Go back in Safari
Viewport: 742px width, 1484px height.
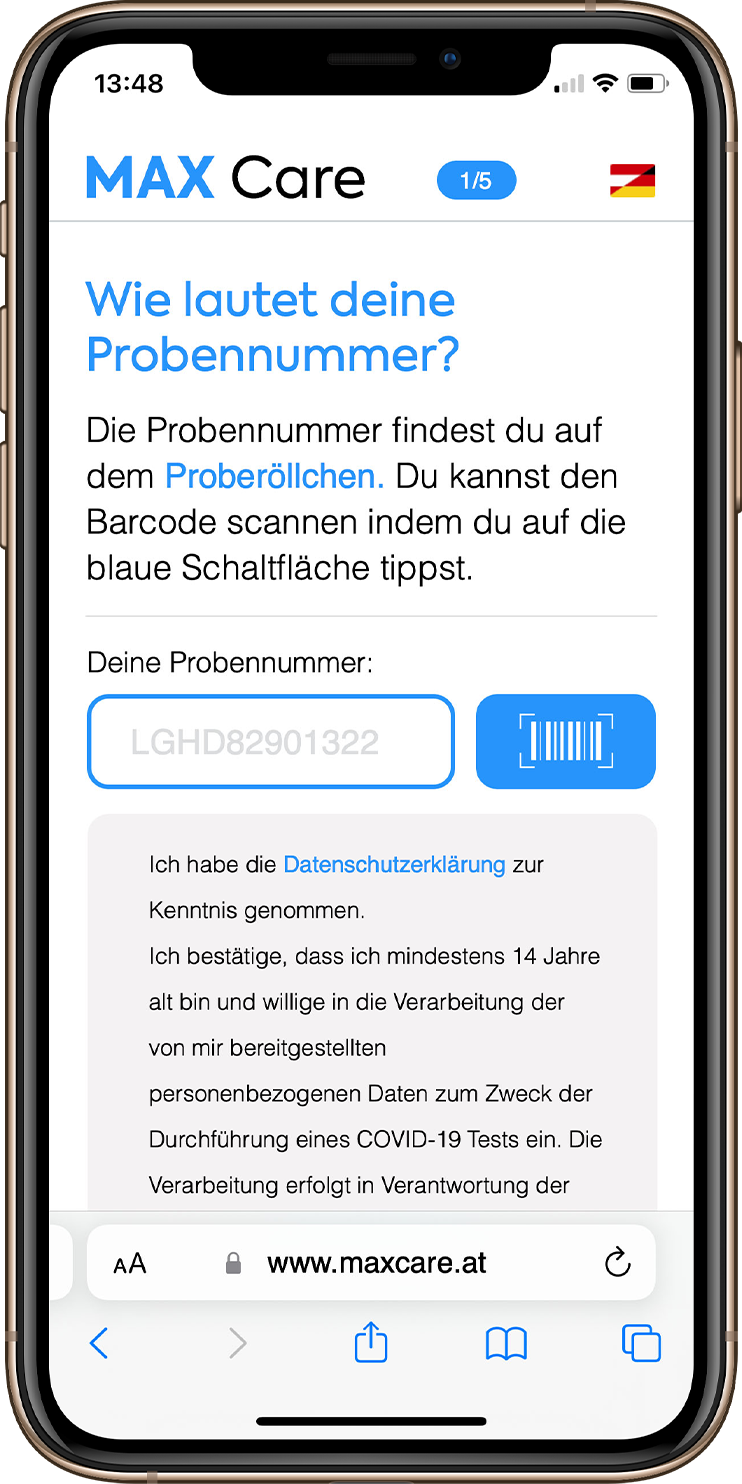click(98, 1343)
